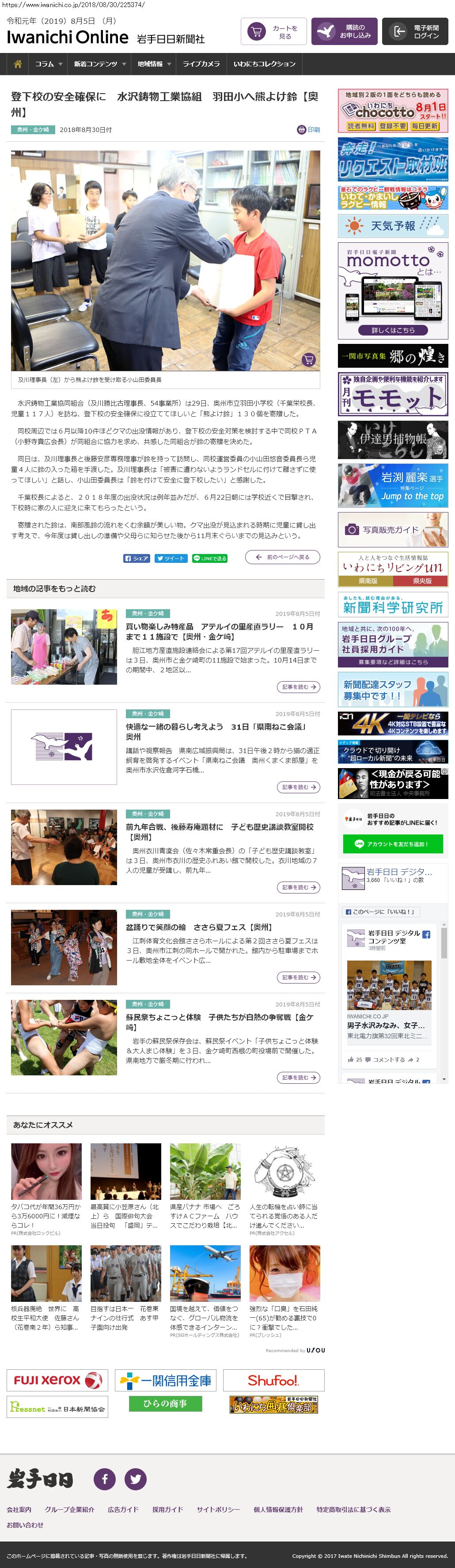Open the 天気予報 weather banner

(x=393, y=226)
